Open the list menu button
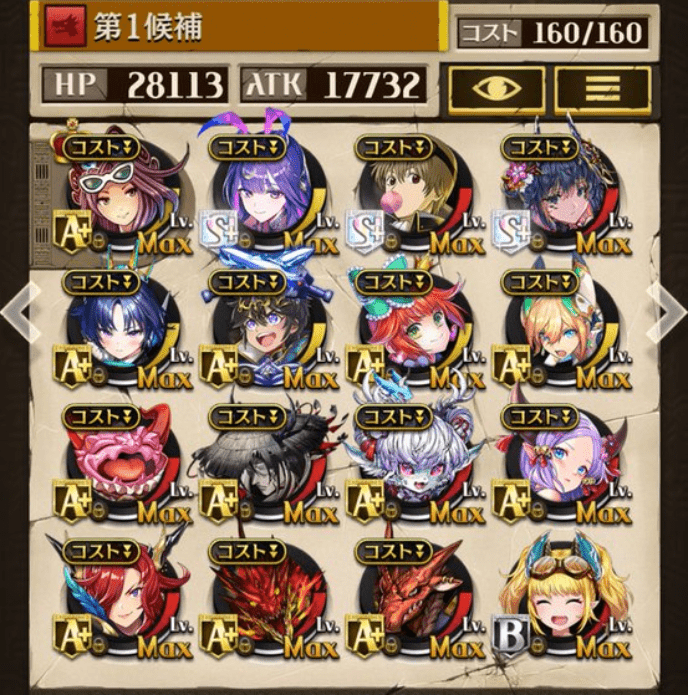This screenshot has height=695, width=688. coord(602,89)
